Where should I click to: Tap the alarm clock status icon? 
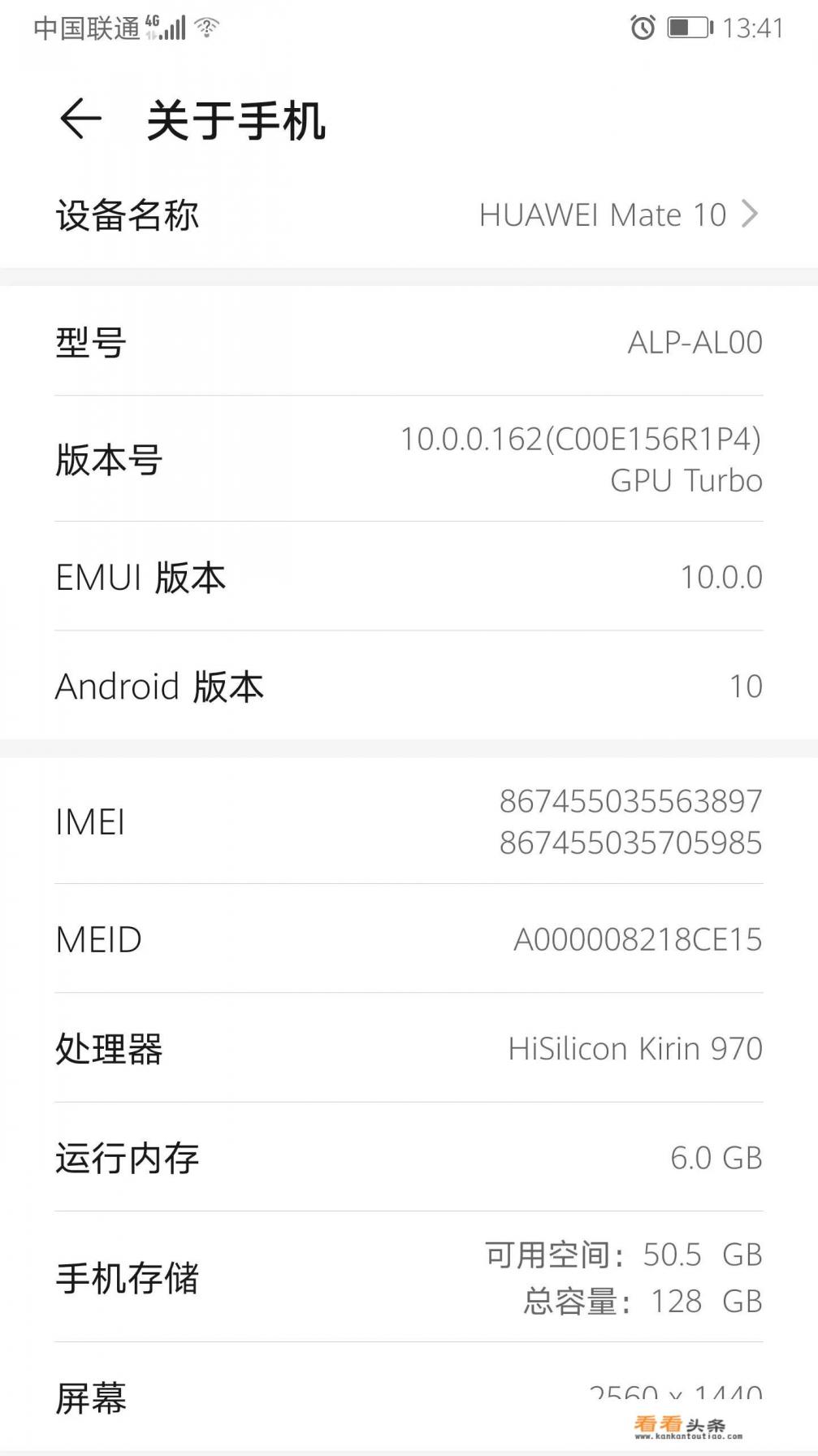[x=641, y=27]
